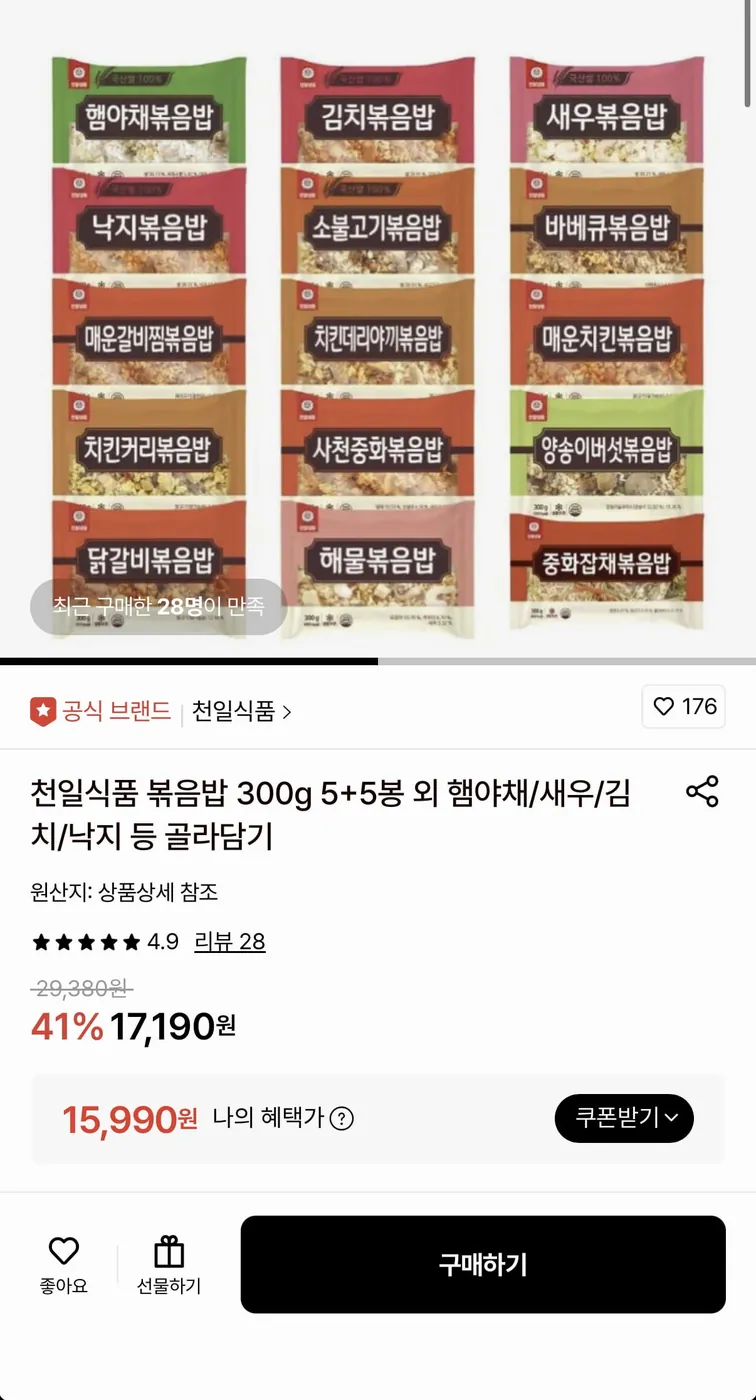
Task: Tap the first star in the rating row
Action: (x=40, y=940)
